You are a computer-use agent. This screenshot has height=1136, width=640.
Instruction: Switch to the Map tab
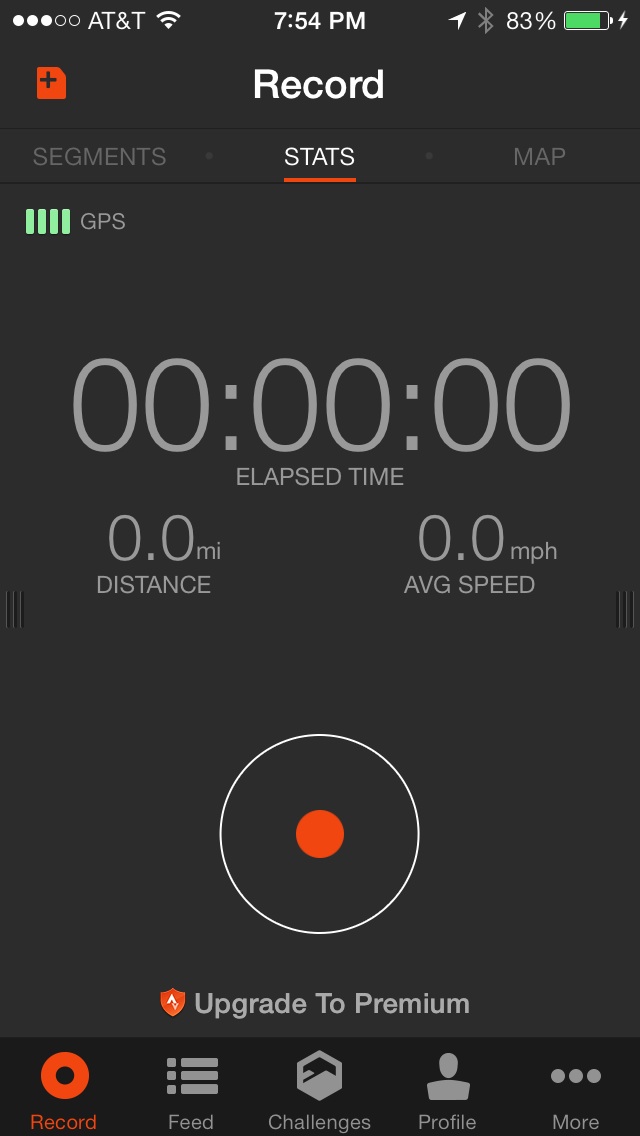pos(539,157)
